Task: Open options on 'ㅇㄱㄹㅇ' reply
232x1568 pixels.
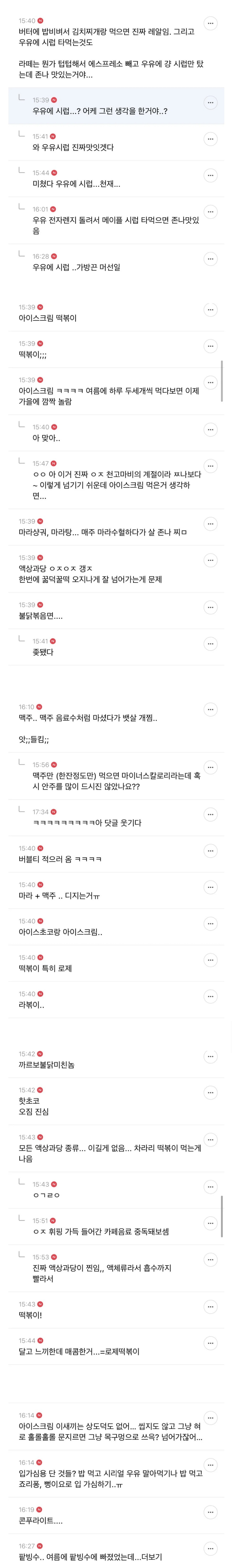Action: [x=210, y=1187]
